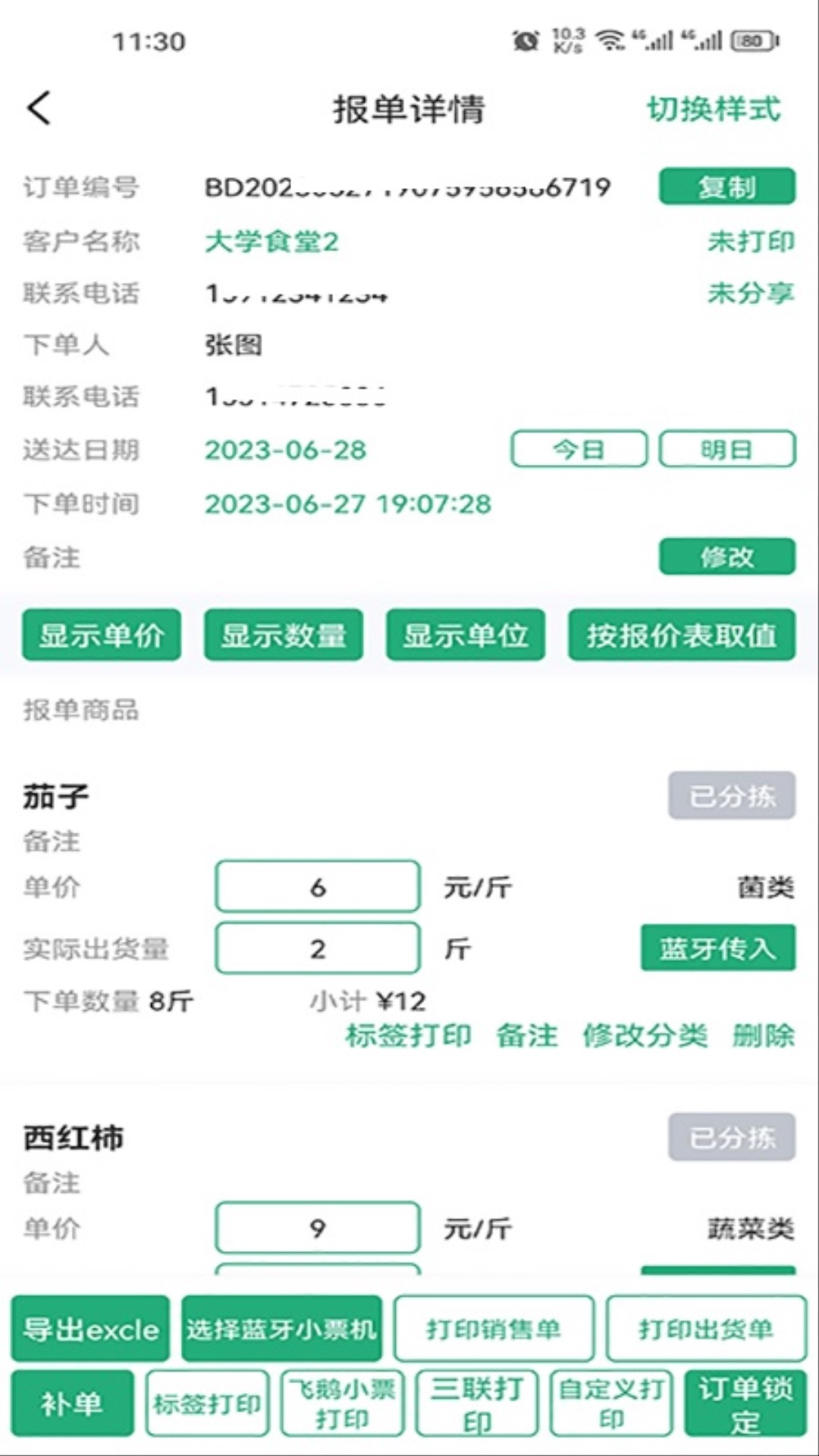The width and height of the screenshot is (819, 1456).
Task: Enable 按报价表取值 quote table pricing
Action: 681,636
